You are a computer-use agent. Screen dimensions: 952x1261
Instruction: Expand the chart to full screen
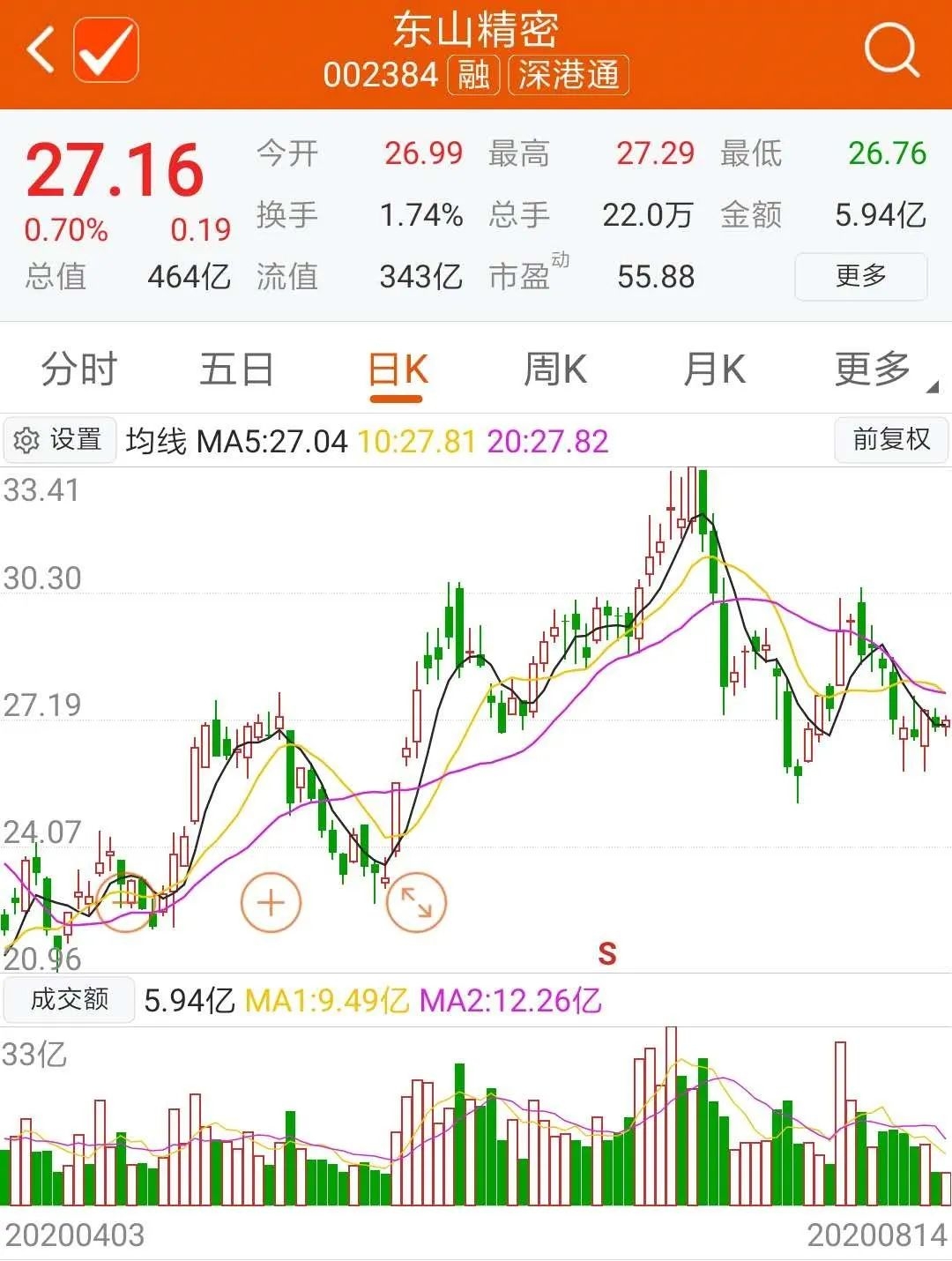416,902
